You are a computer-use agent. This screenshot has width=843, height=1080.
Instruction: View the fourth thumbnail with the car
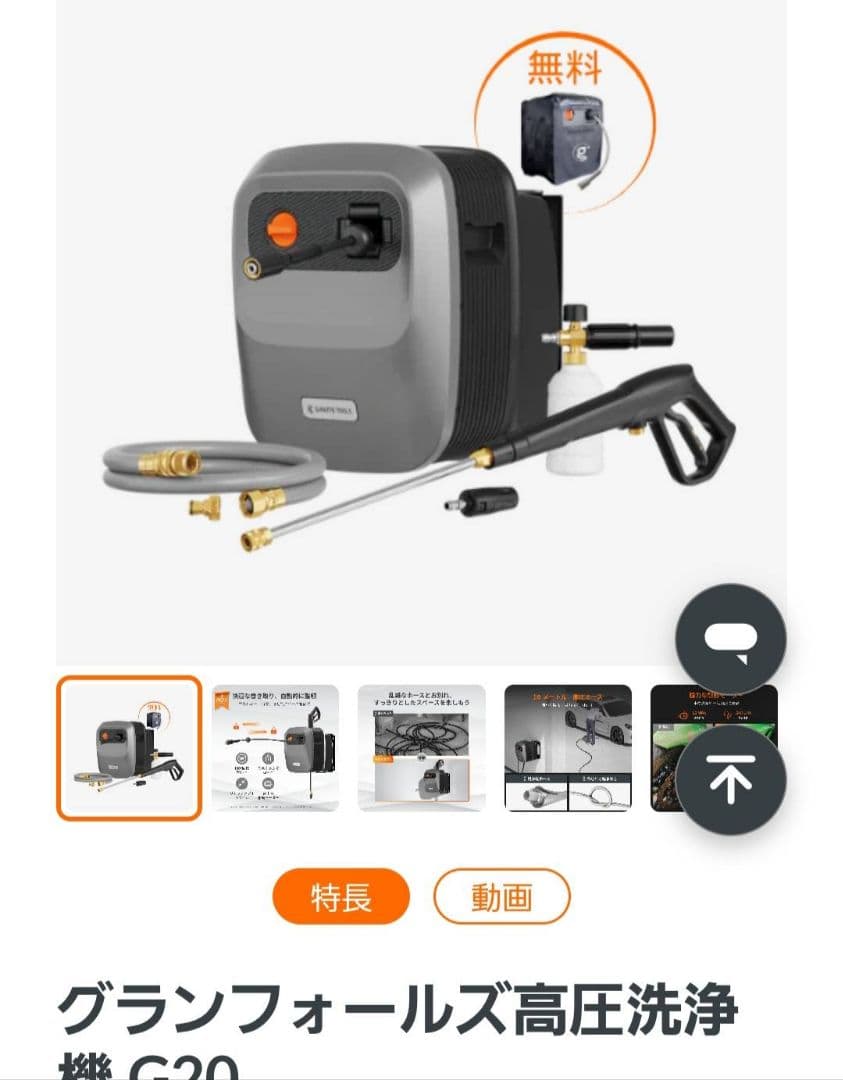pos(567,748)
